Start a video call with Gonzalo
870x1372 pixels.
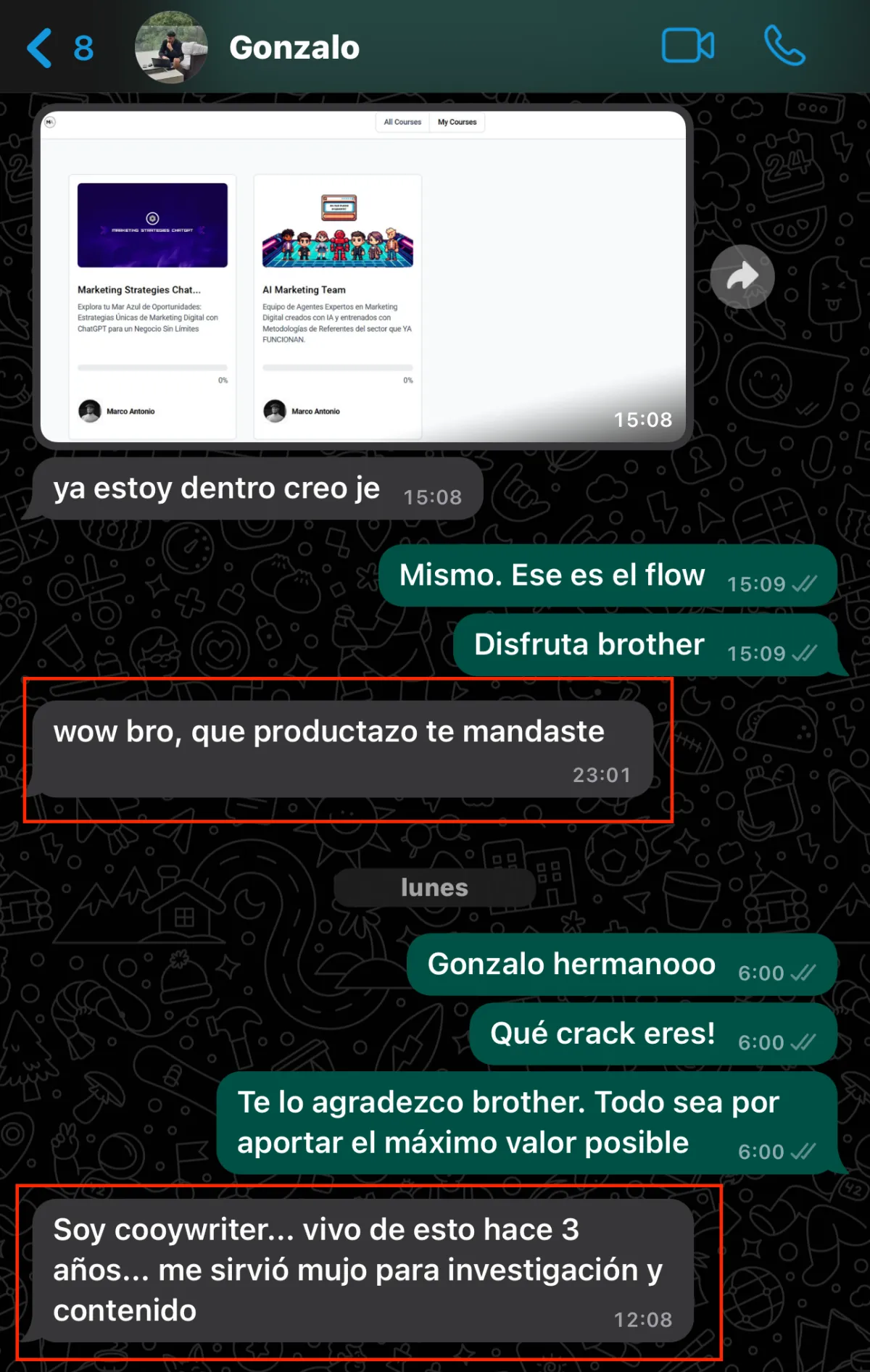(x=688, y=46)
